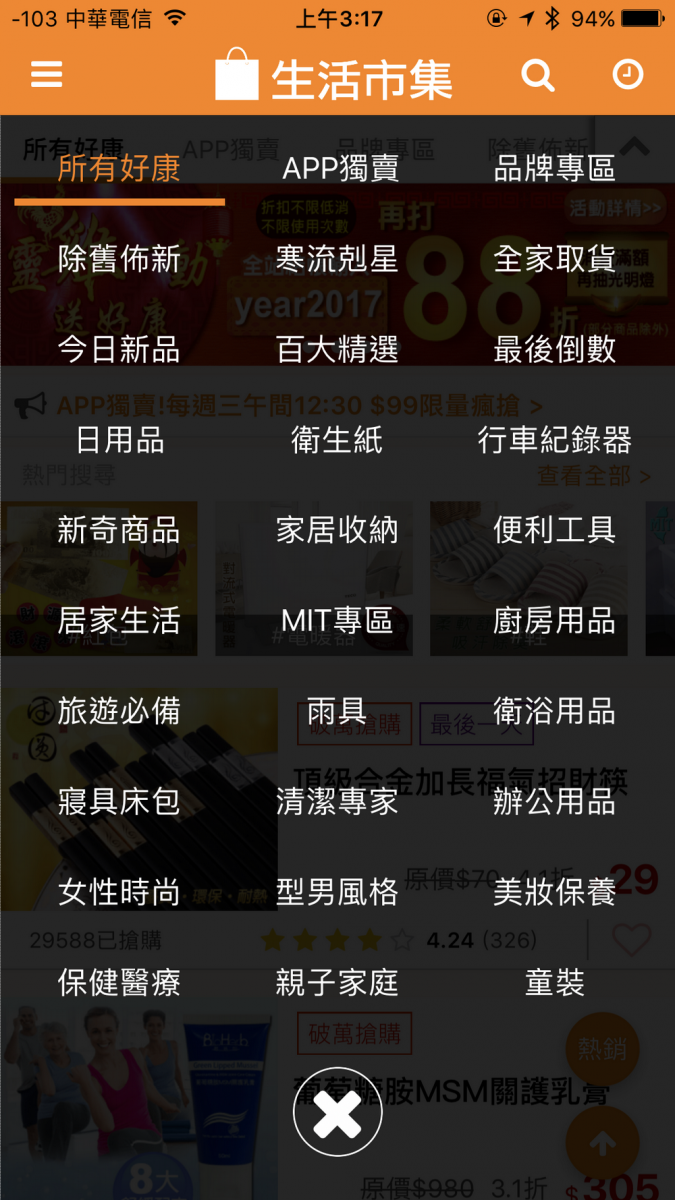The image size is (675, 1200).
Task: Switch to the 最後倒數 category
Action: 554,349
